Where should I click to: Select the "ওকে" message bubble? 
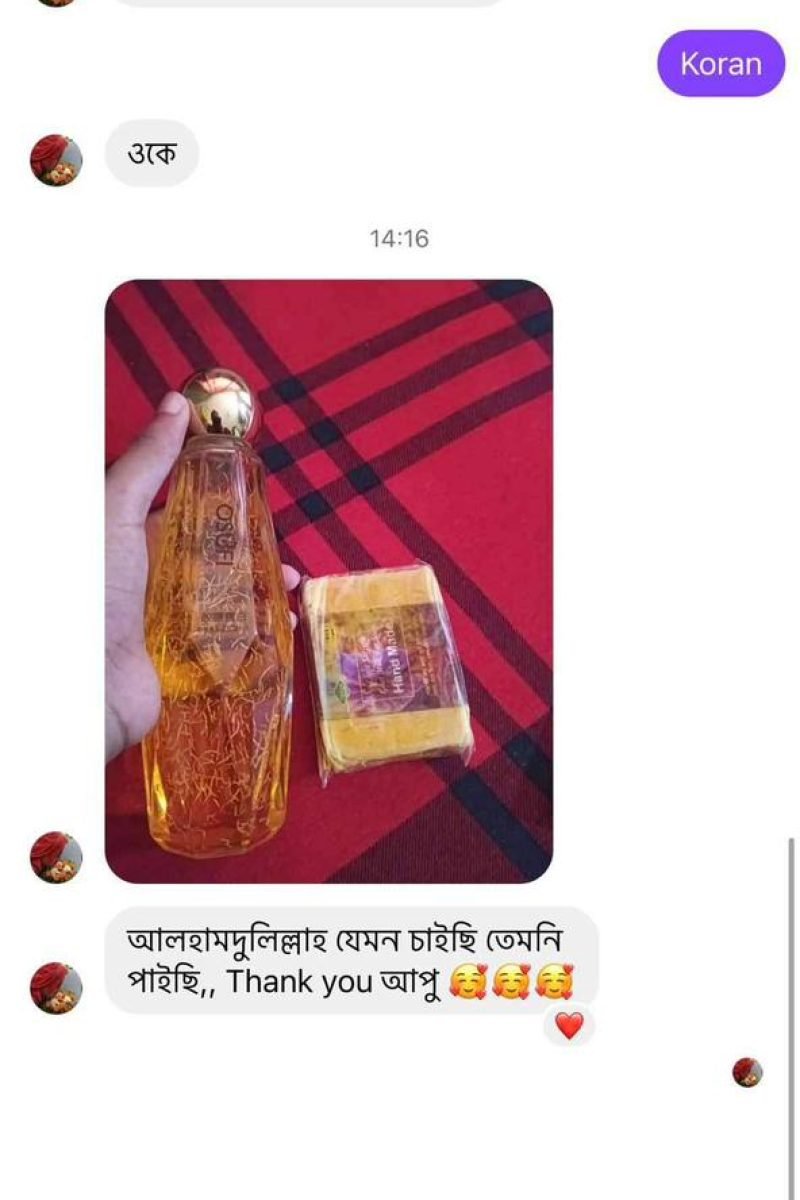[148, 153]
